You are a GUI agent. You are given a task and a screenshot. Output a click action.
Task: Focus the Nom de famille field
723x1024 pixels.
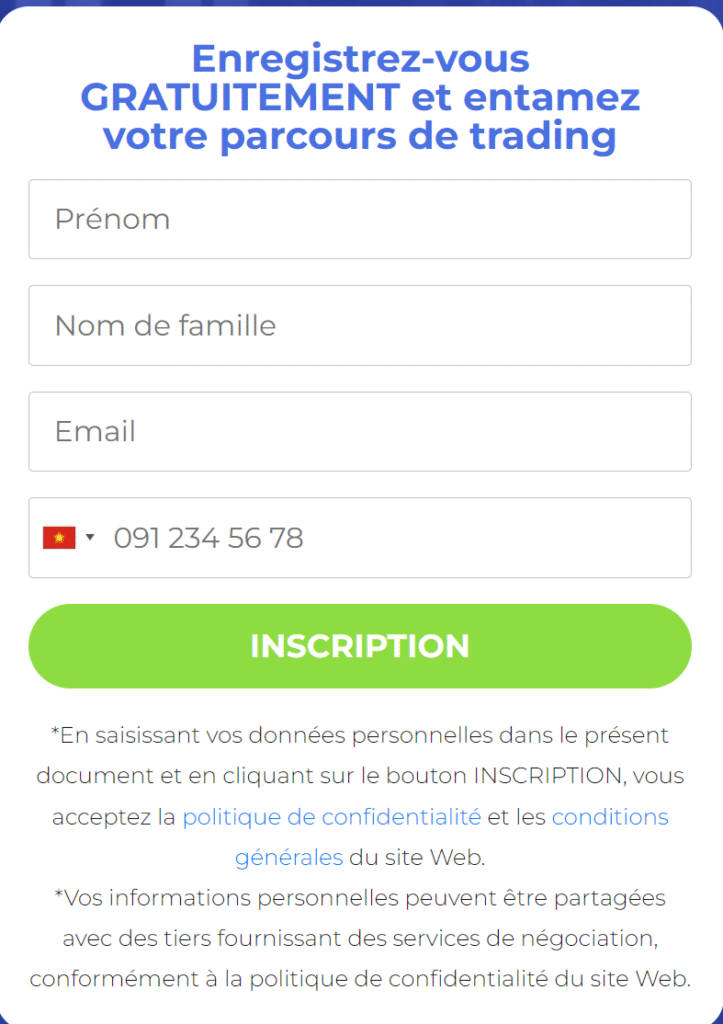360,325
